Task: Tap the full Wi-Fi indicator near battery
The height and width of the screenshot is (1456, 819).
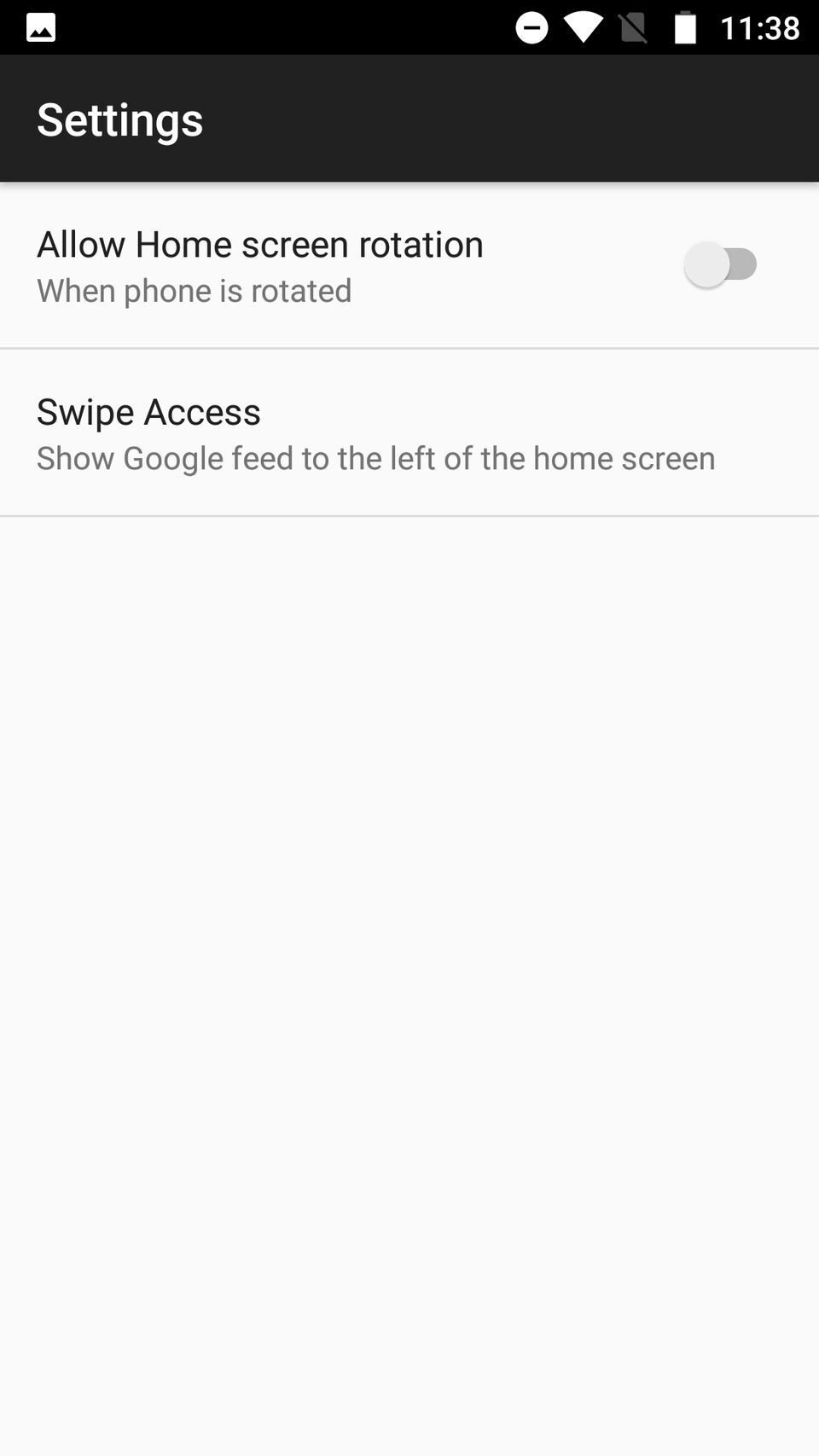Action: [584, 26]
